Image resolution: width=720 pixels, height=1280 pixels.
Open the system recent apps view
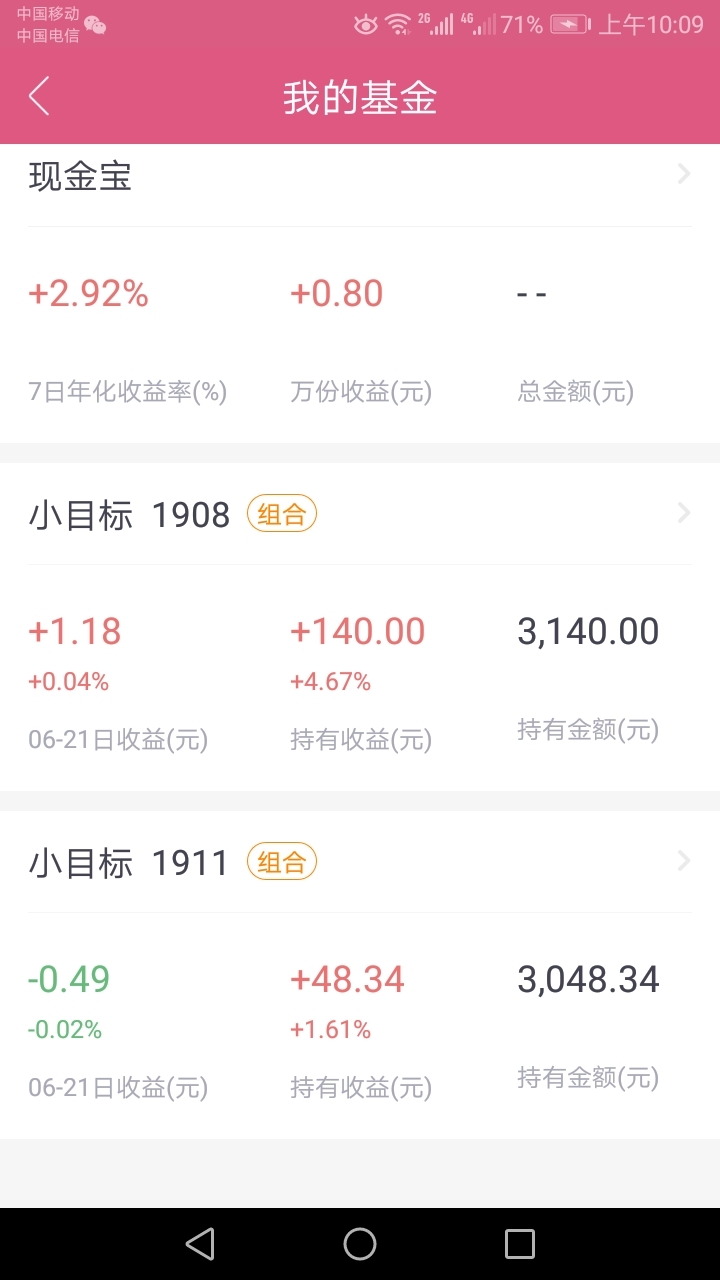tap(520, 1244)
